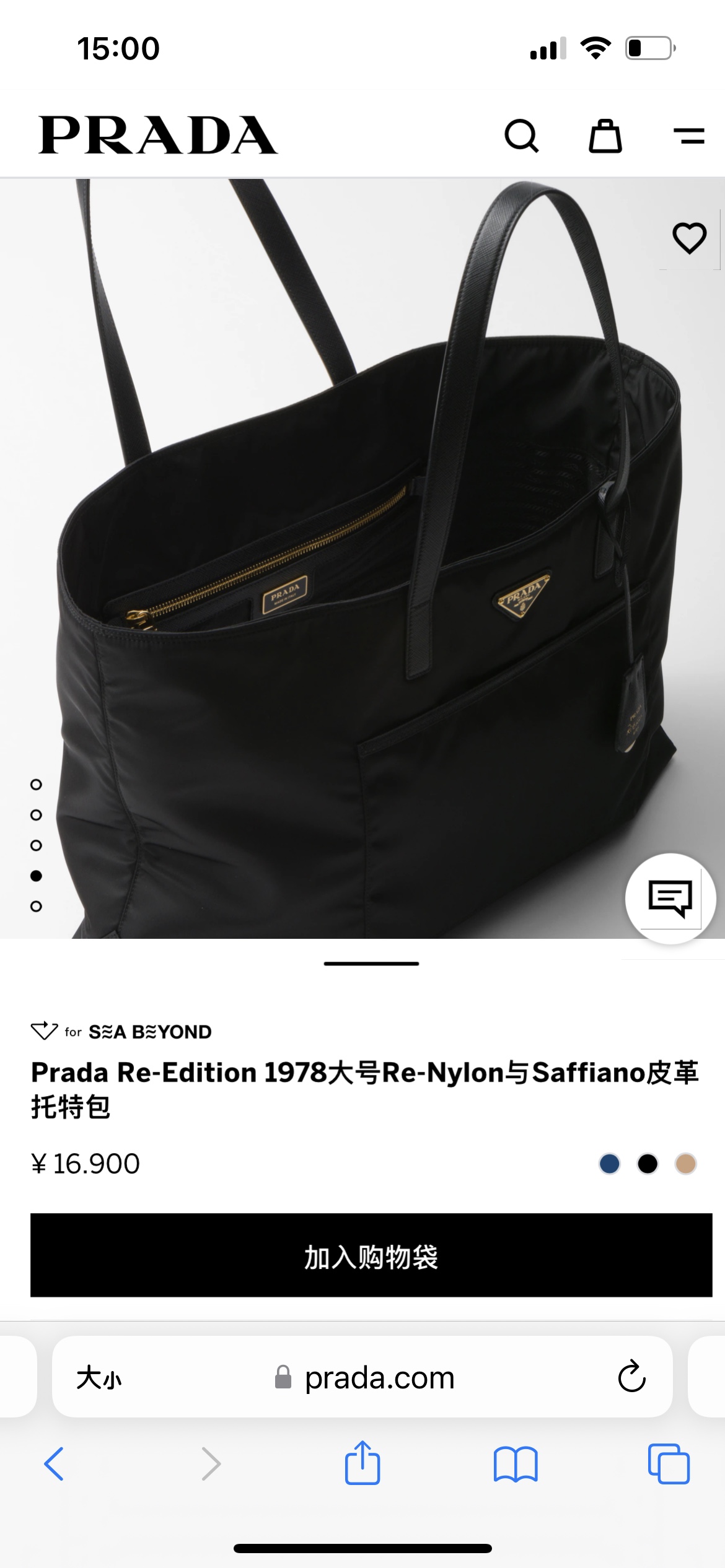Viewport: 725px width, 1568px height.
Task: Show all open Safari tabs
Action: tap(669, 1464)
